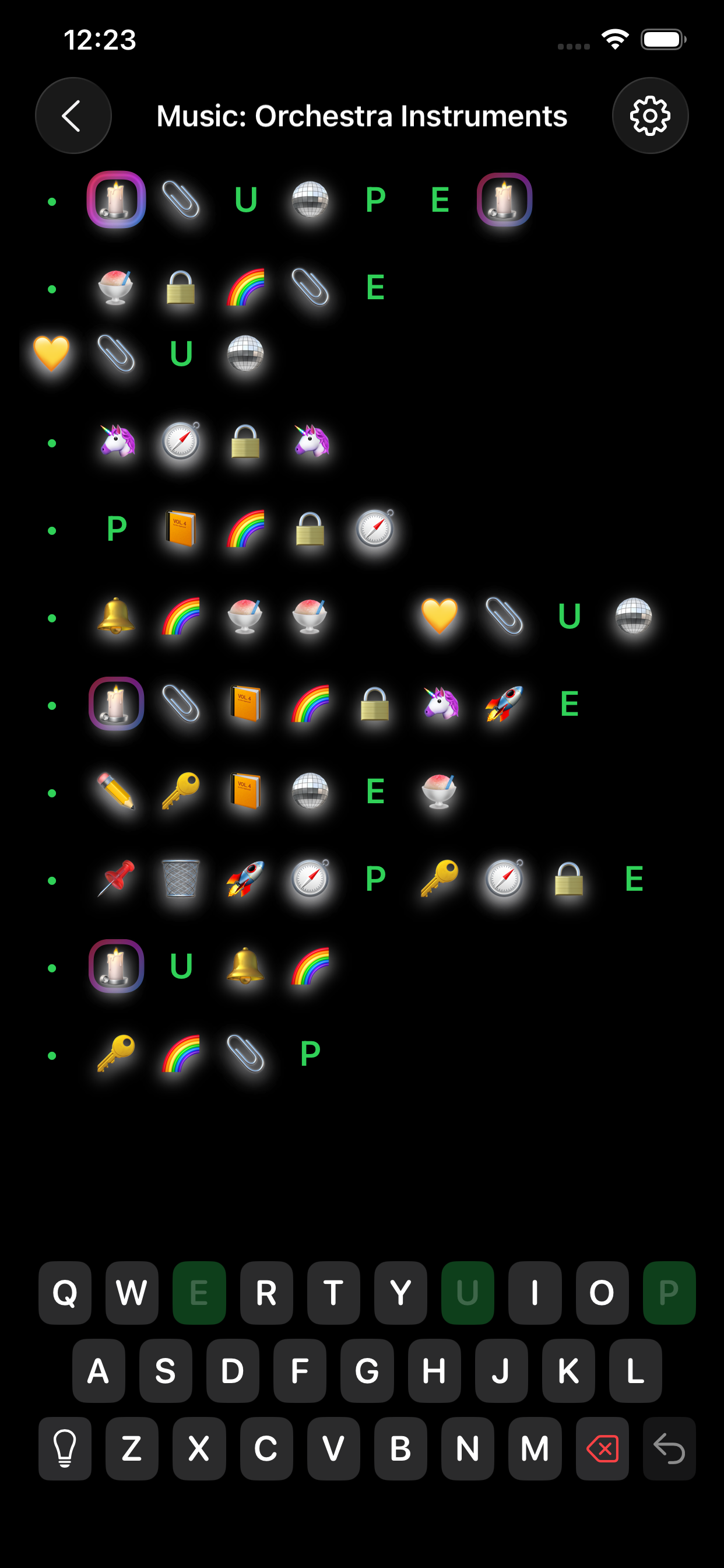
Task: Select the highlighted candle tile in first row
Action: [116, 199]
